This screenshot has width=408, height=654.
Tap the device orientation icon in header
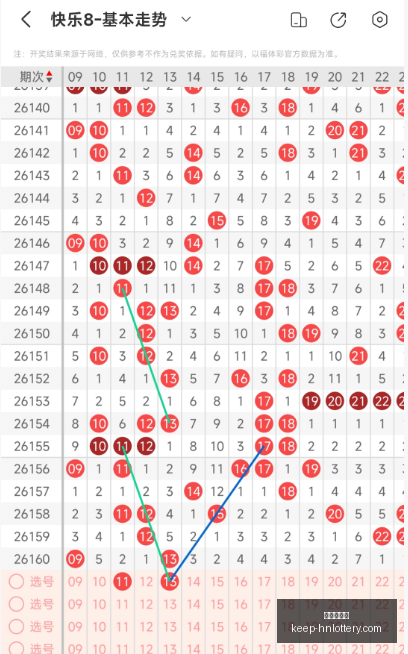point(298,20)
